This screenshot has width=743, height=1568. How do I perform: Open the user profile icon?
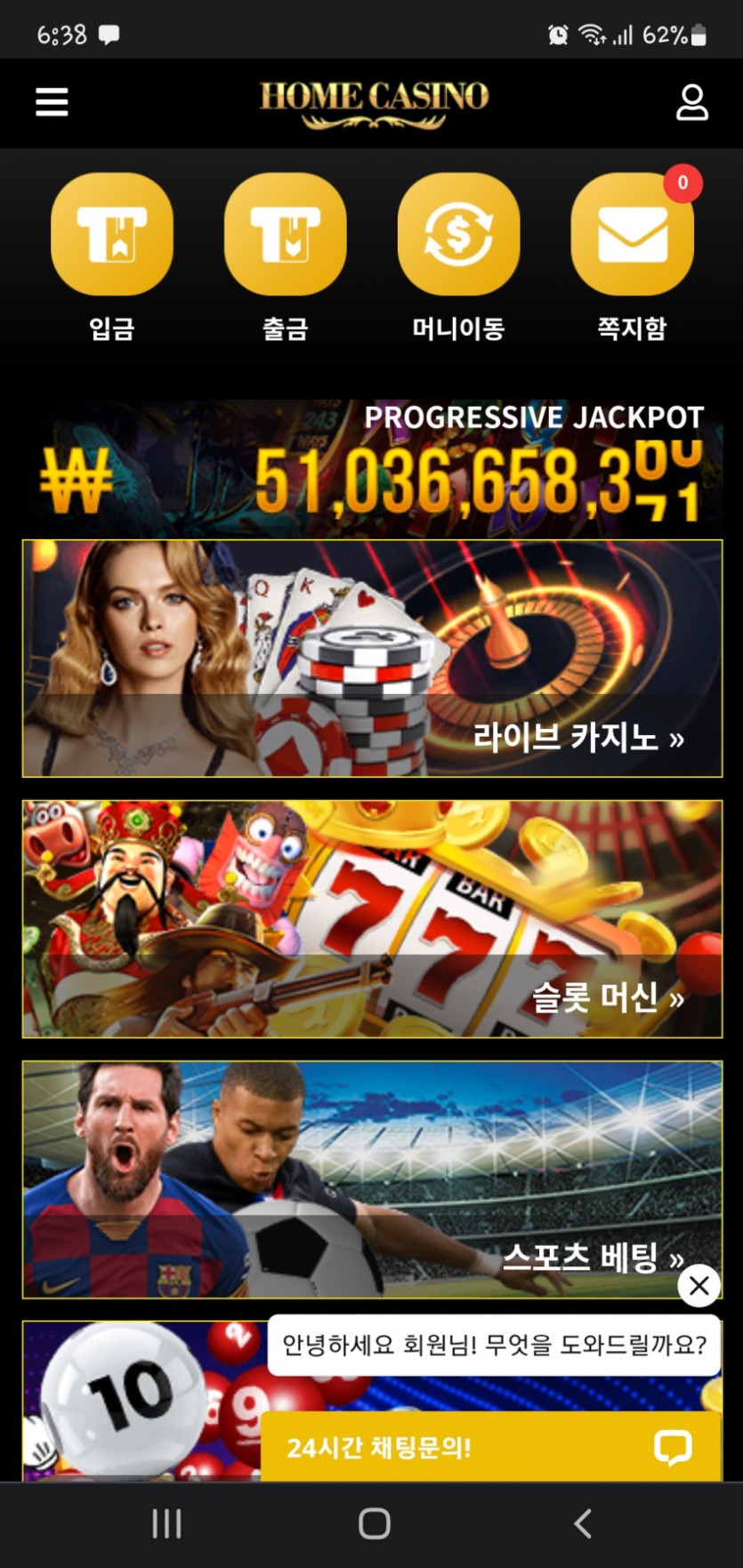tap(691, 103)
